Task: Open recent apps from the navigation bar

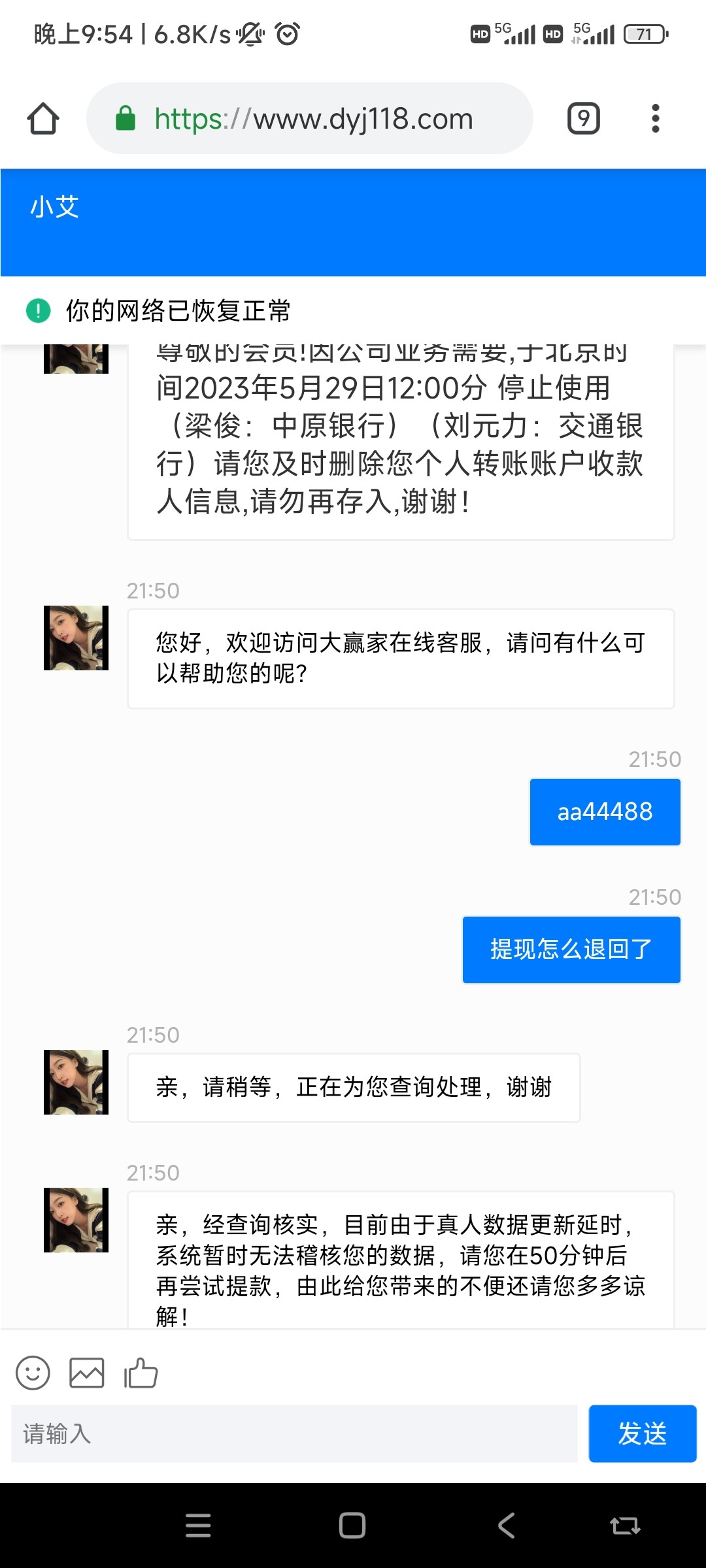Action: [x=198, y=1526]
